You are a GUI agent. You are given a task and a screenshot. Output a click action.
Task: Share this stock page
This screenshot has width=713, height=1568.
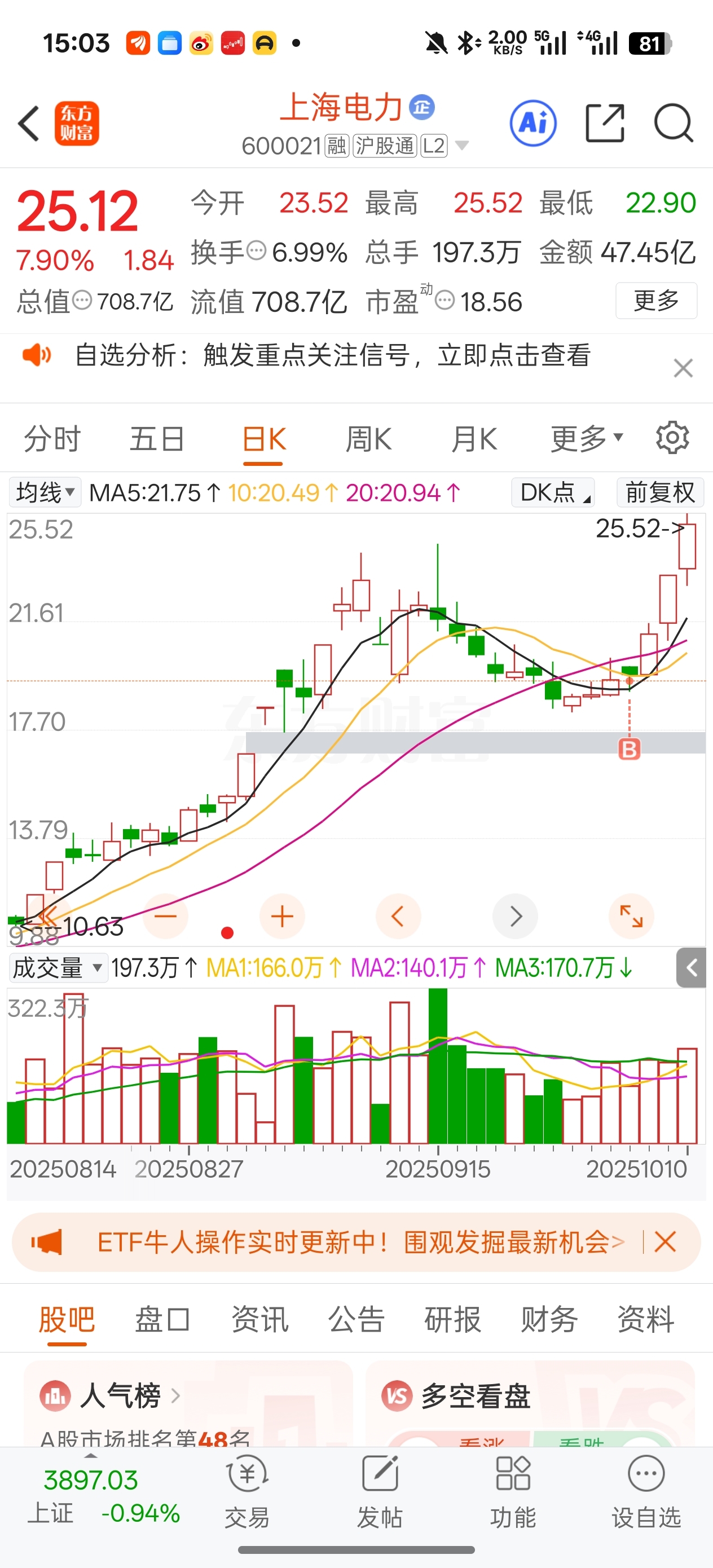click(x=605, y=124)
